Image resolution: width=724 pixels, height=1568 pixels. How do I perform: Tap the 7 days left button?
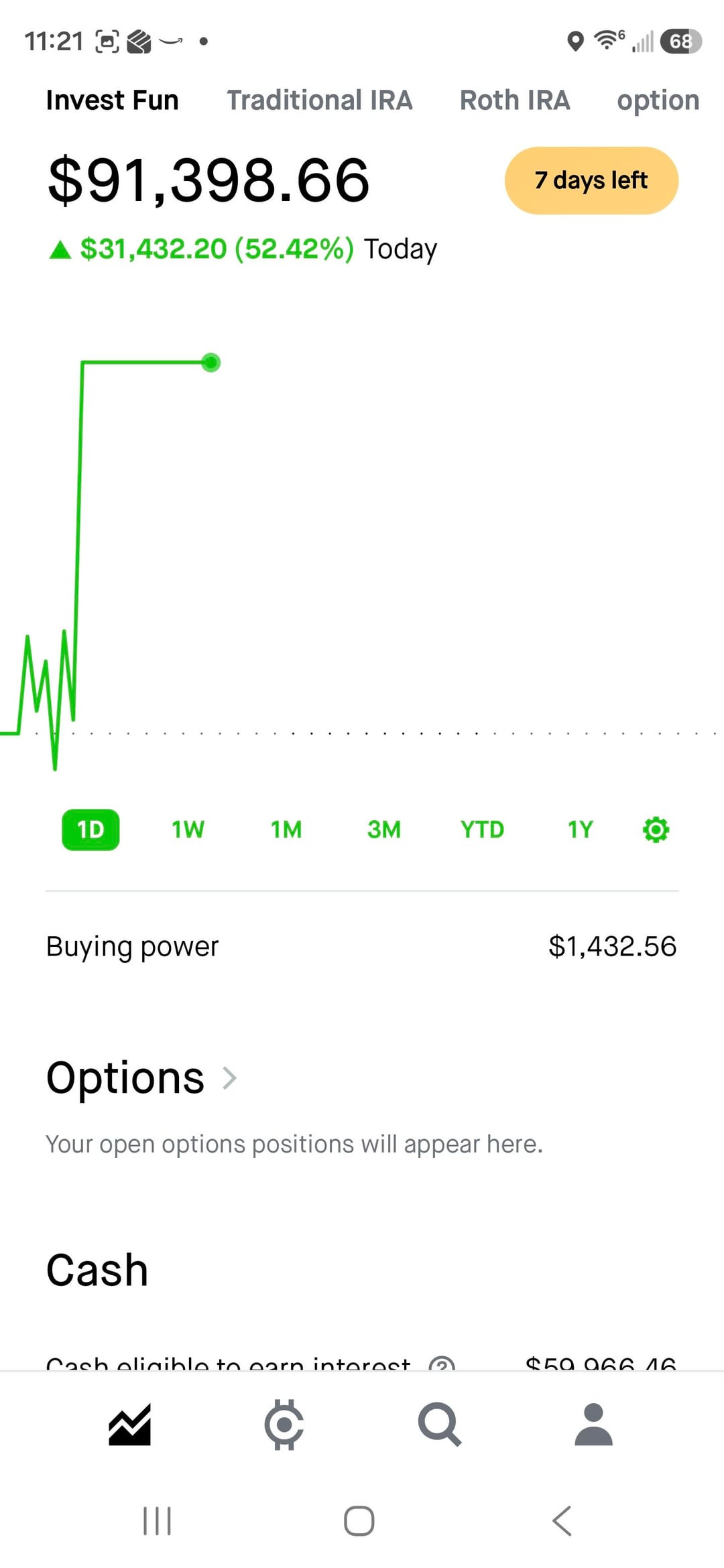[591, 180]
